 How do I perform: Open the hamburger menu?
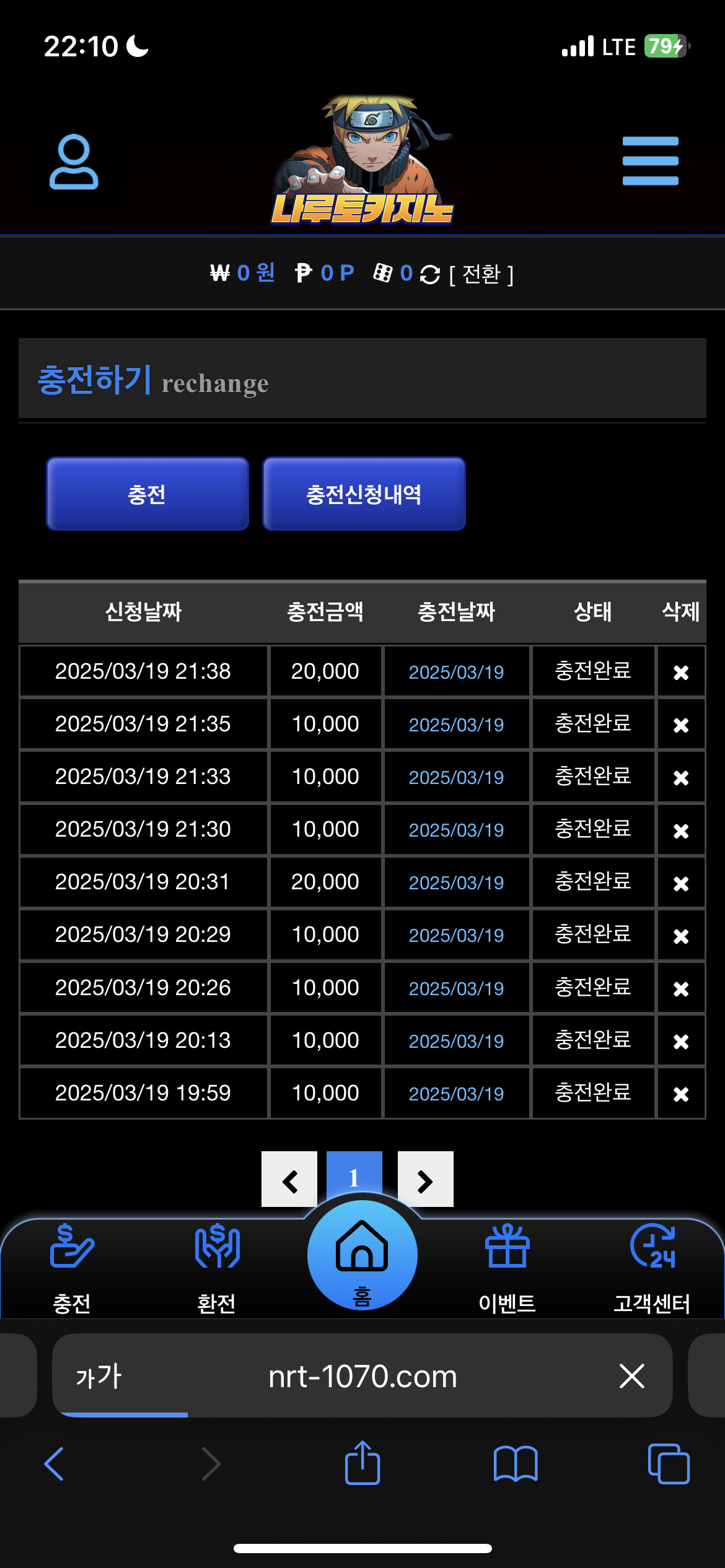point(650,161)
